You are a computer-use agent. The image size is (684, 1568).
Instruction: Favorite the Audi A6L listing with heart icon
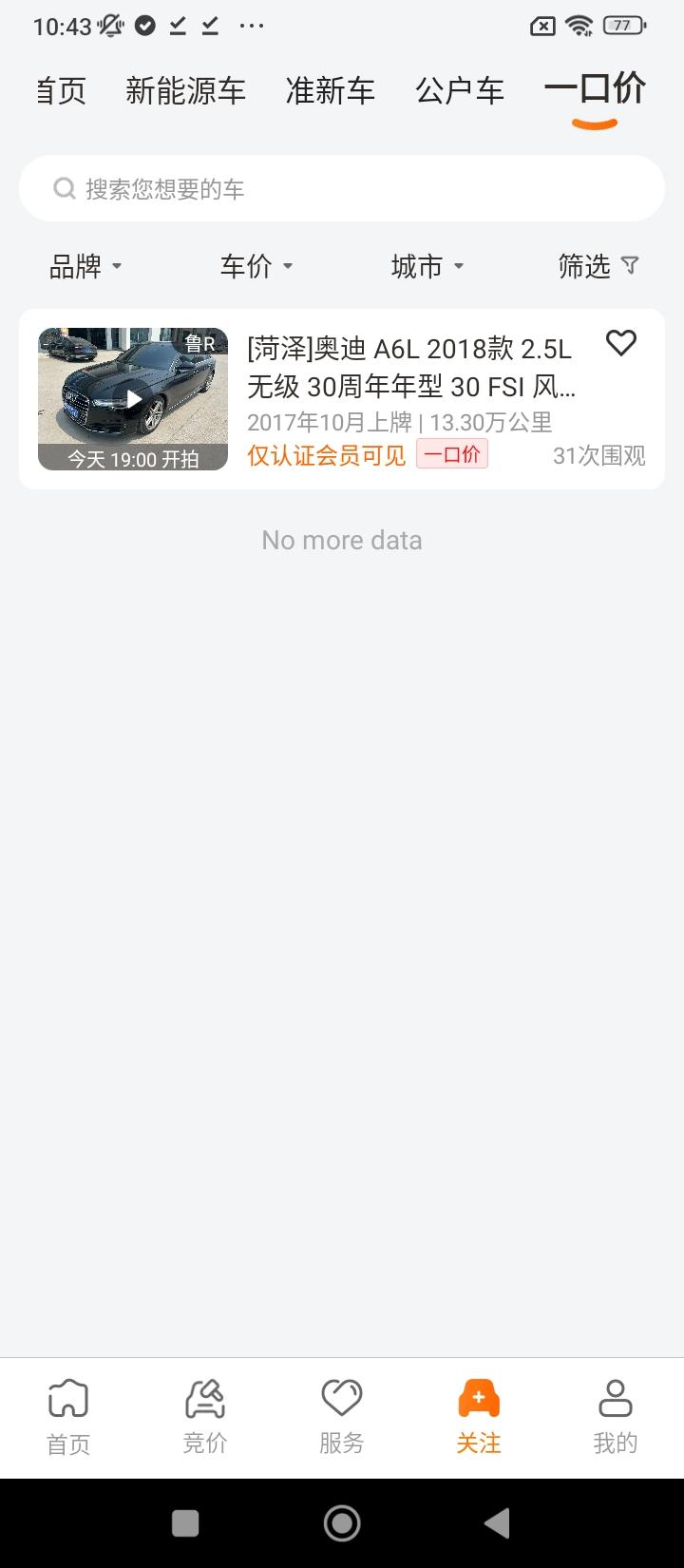[x=621, y=343]
